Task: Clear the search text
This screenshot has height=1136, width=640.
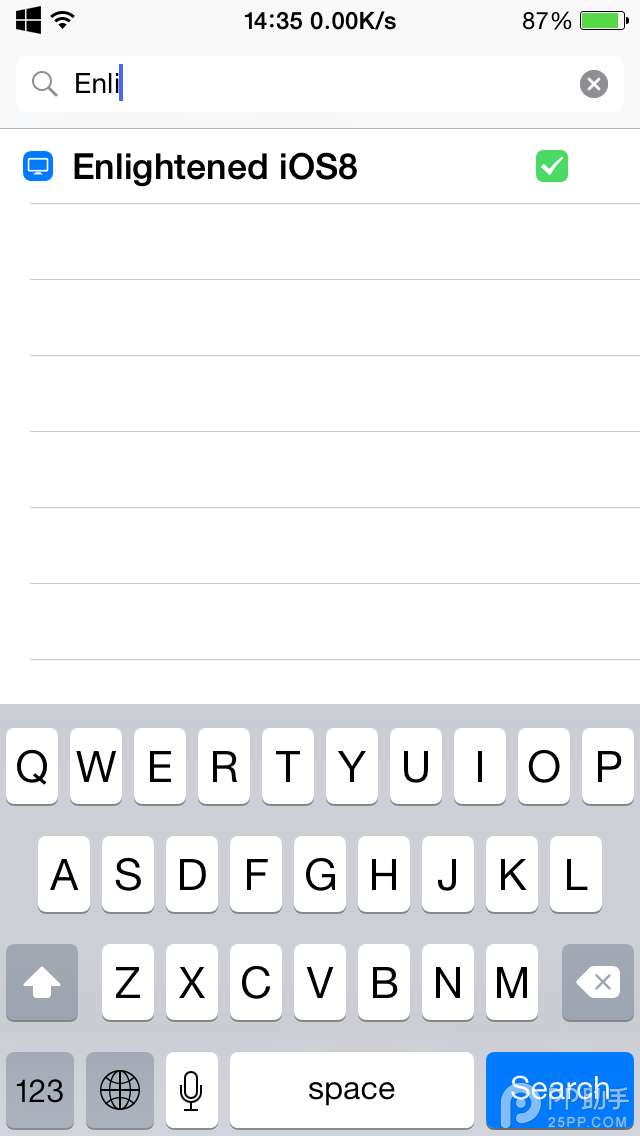Action: [x=593, y=84]
